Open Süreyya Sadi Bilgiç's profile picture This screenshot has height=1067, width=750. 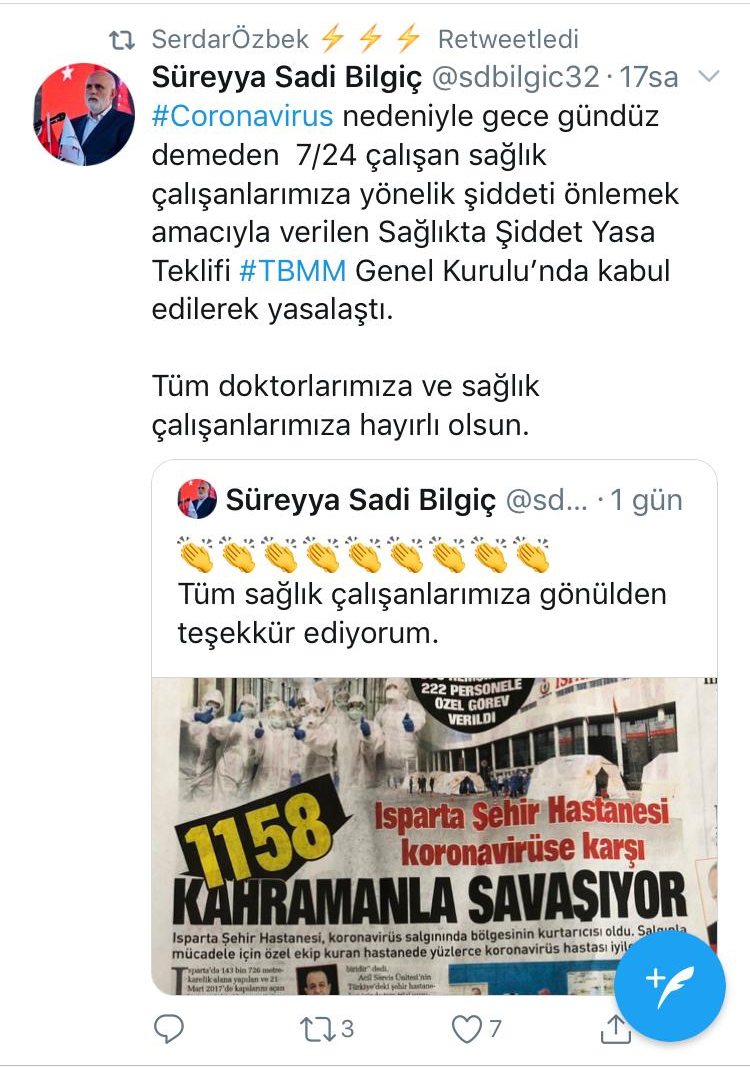point(83,115)
